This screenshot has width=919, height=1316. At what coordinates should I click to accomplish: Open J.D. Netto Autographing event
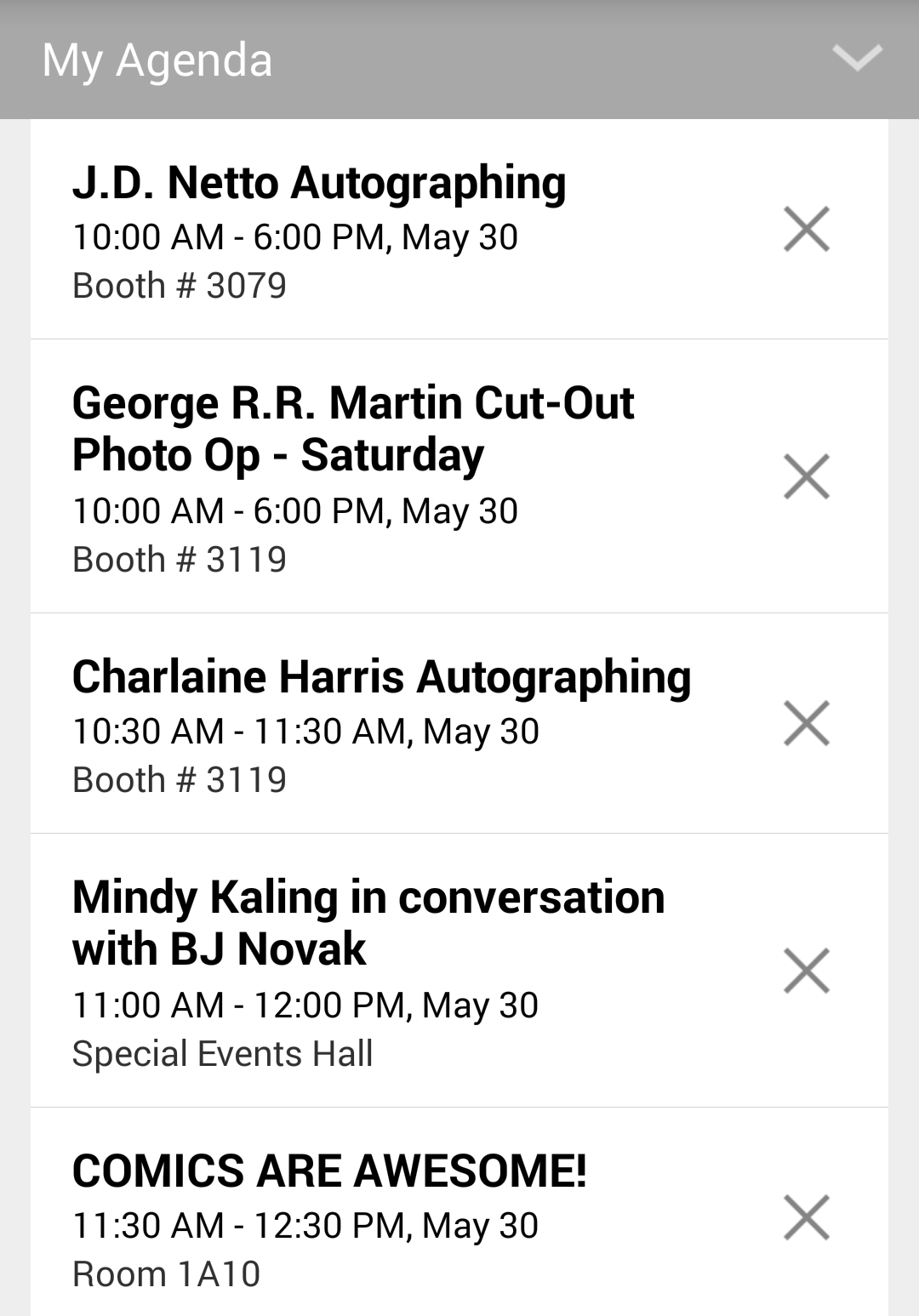[x=319, y=185]
